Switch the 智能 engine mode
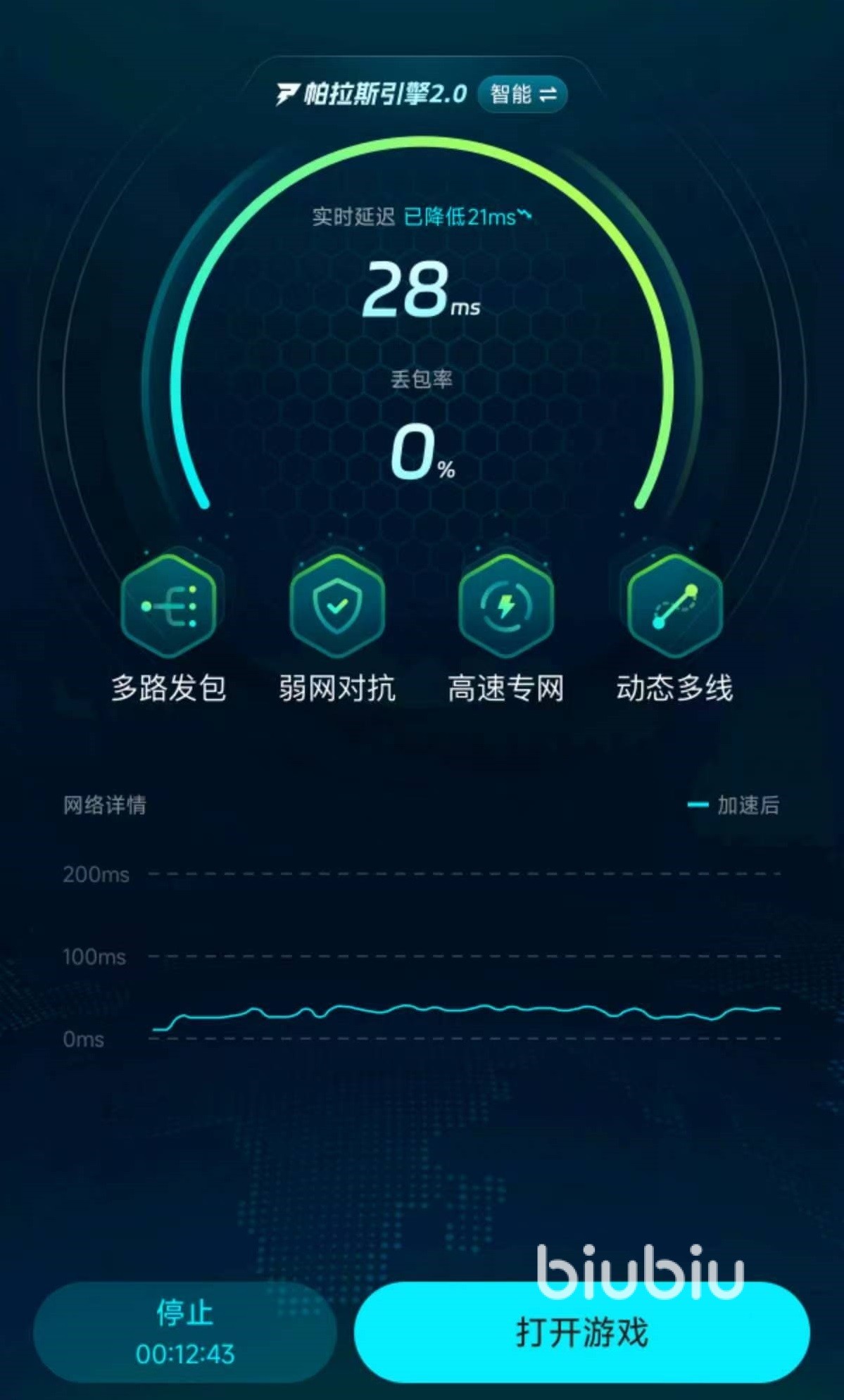Image resolution: width=844 pixels, height=1400 pixels. (x=522, y=94)
